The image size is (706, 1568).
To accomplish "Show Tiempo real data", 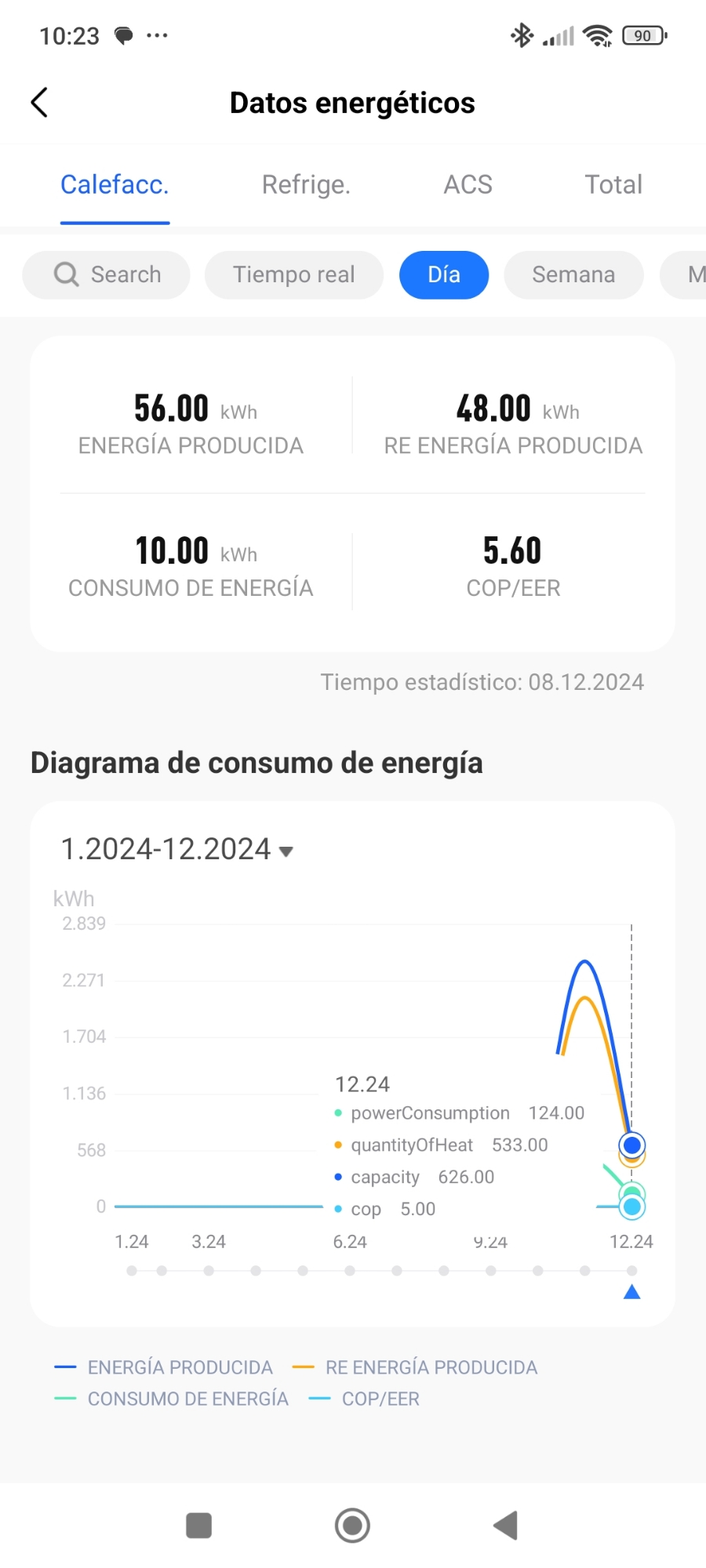I will pyautogui.click(x=293, y=275).
